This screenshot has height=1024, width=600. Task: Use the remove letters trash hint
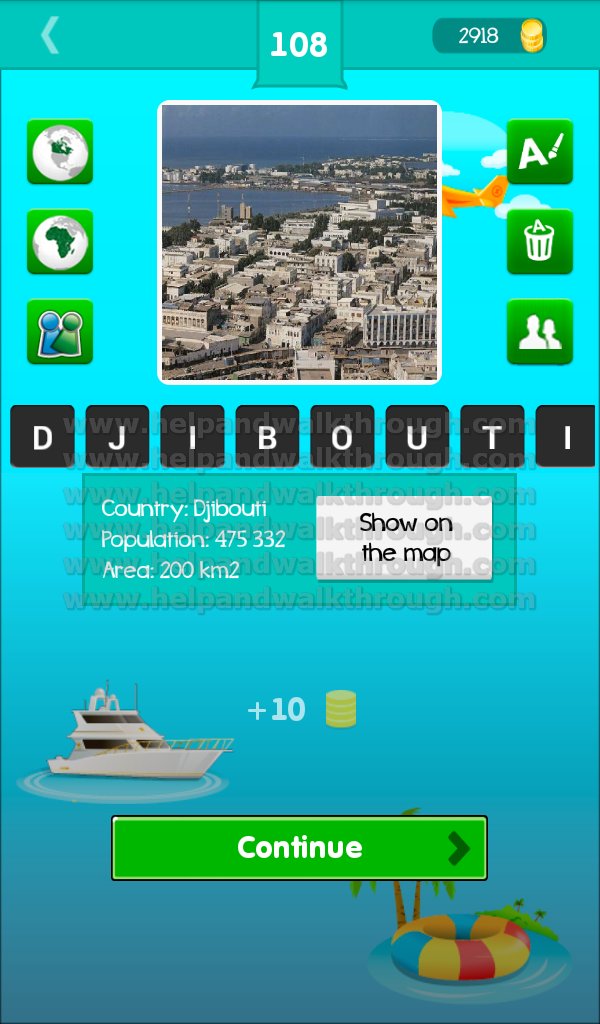540,242
